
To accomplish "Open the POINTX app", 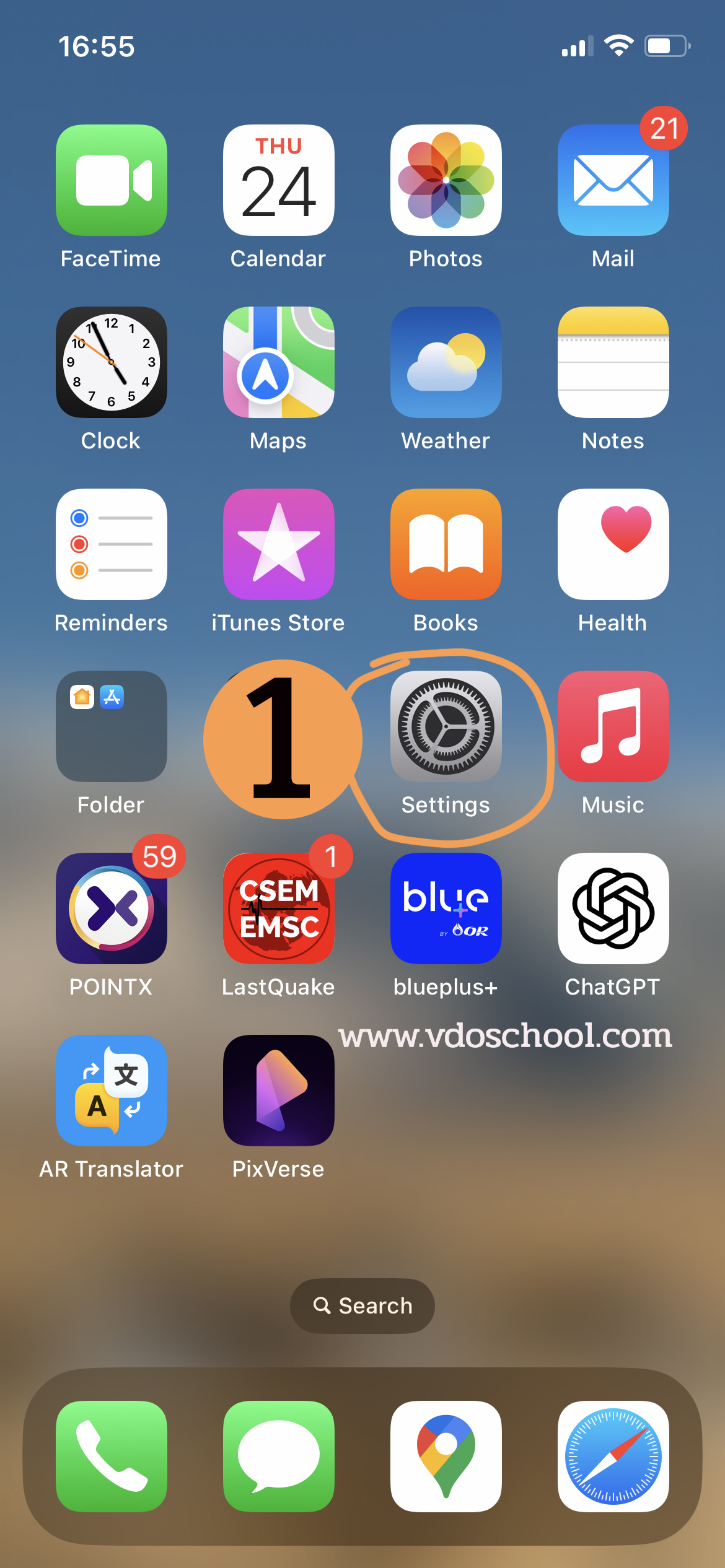I will [112, 908].
